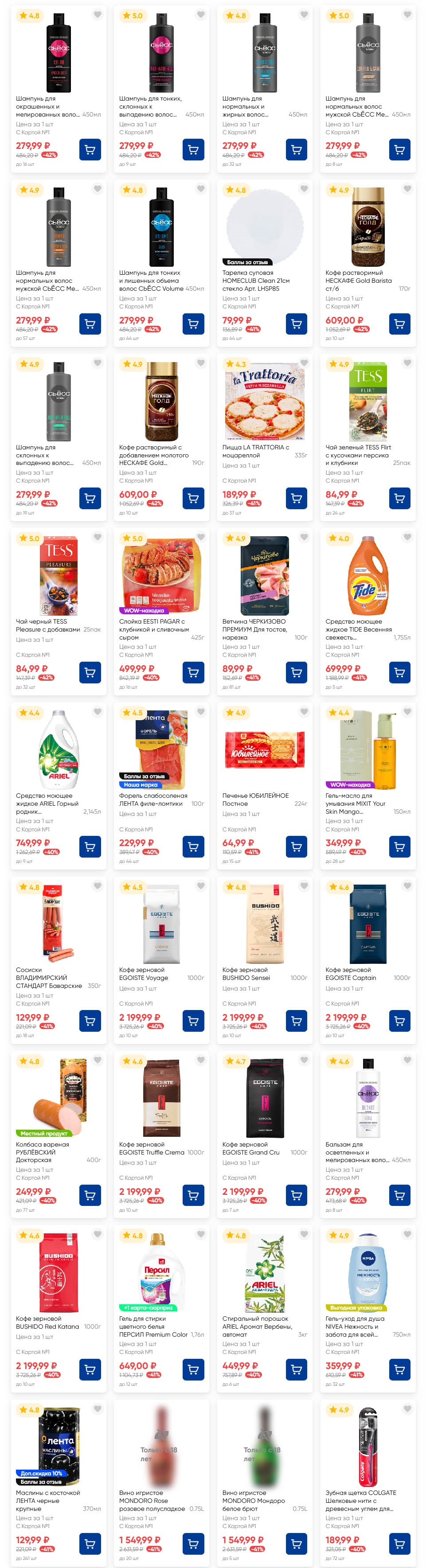
Task: Add BUSHIDO Sensei coffee beans to cart
Action: pyautogui.click(x=297, y=1021)
